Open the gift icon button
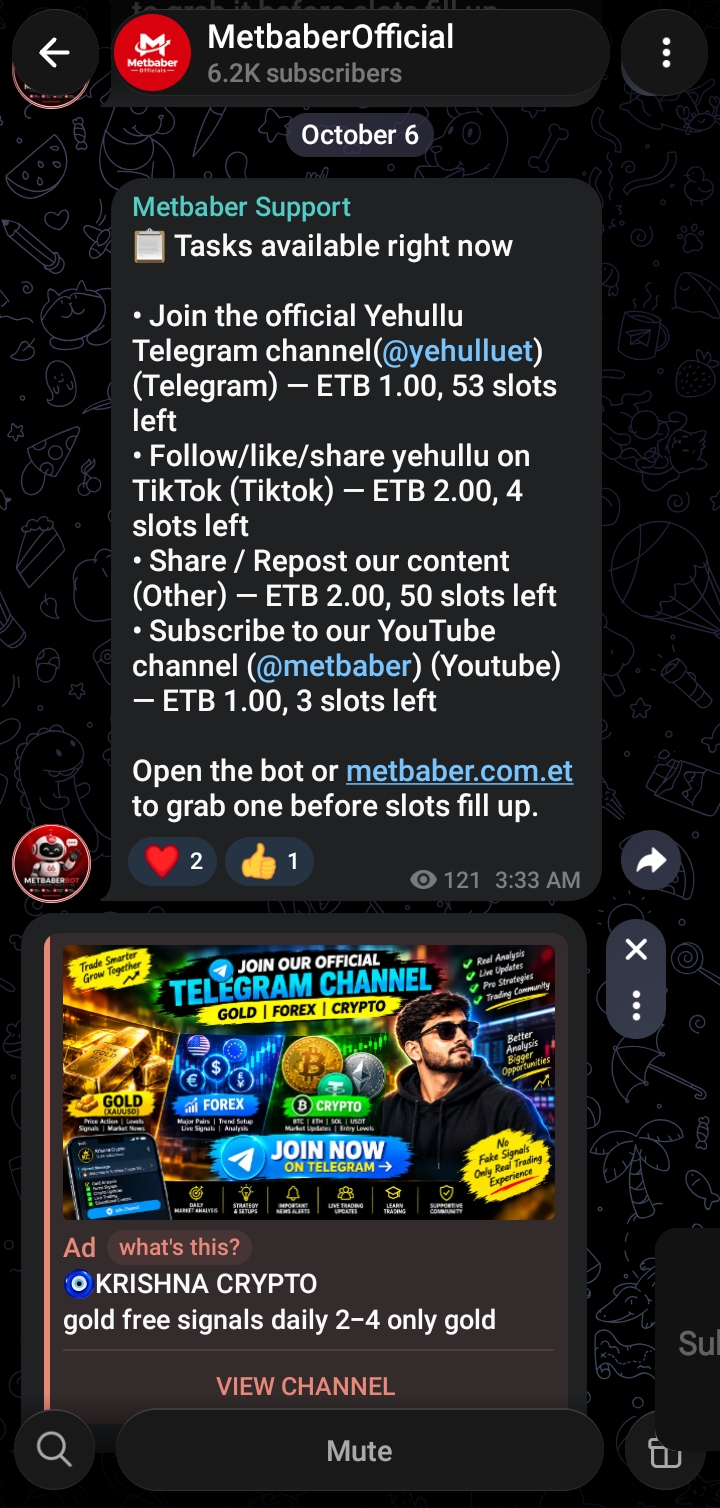This screenshot has width=720, height=1508. (x=665, y=1450)
